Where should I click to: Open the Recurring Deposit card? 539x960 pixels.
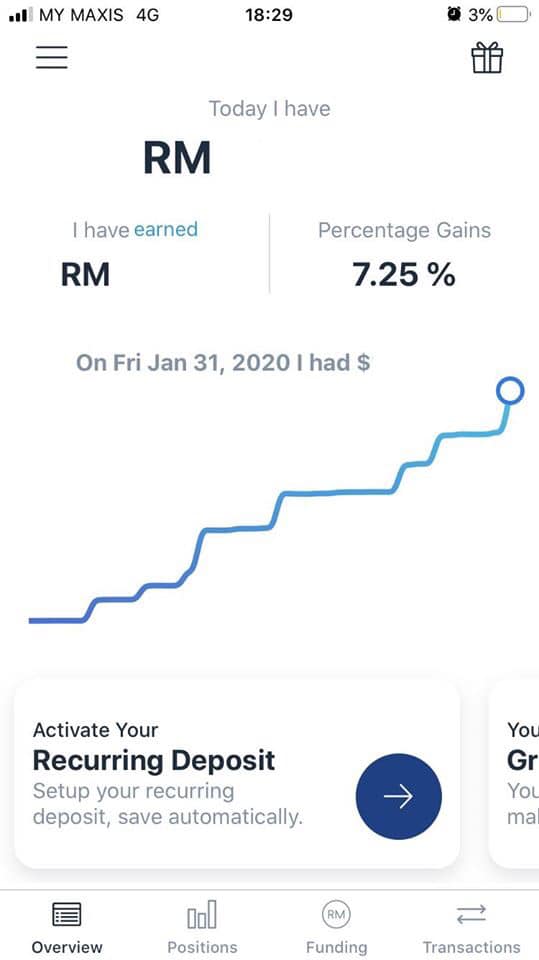237,774
